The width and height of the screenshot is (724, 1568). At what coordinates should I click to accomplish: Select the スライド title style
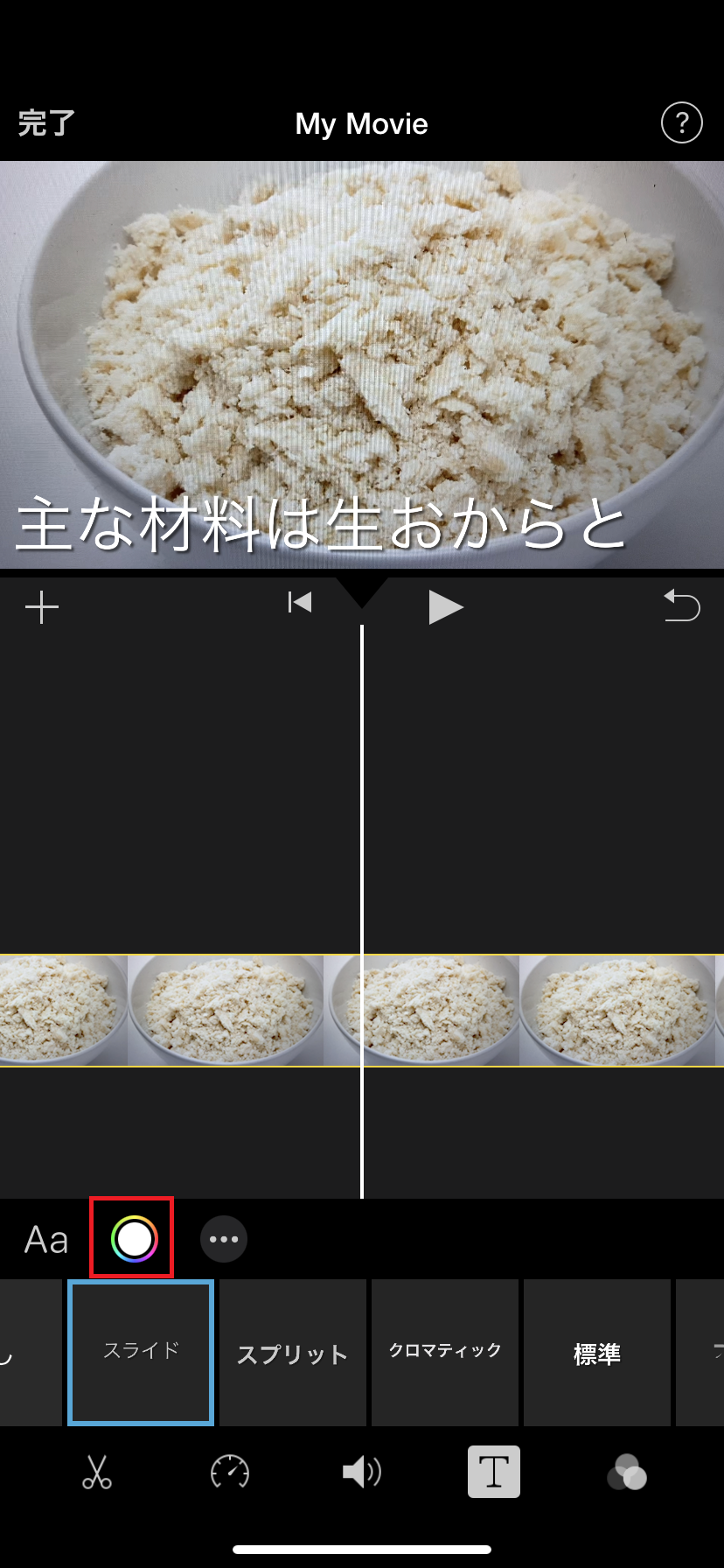click(x=141, y=1352)
